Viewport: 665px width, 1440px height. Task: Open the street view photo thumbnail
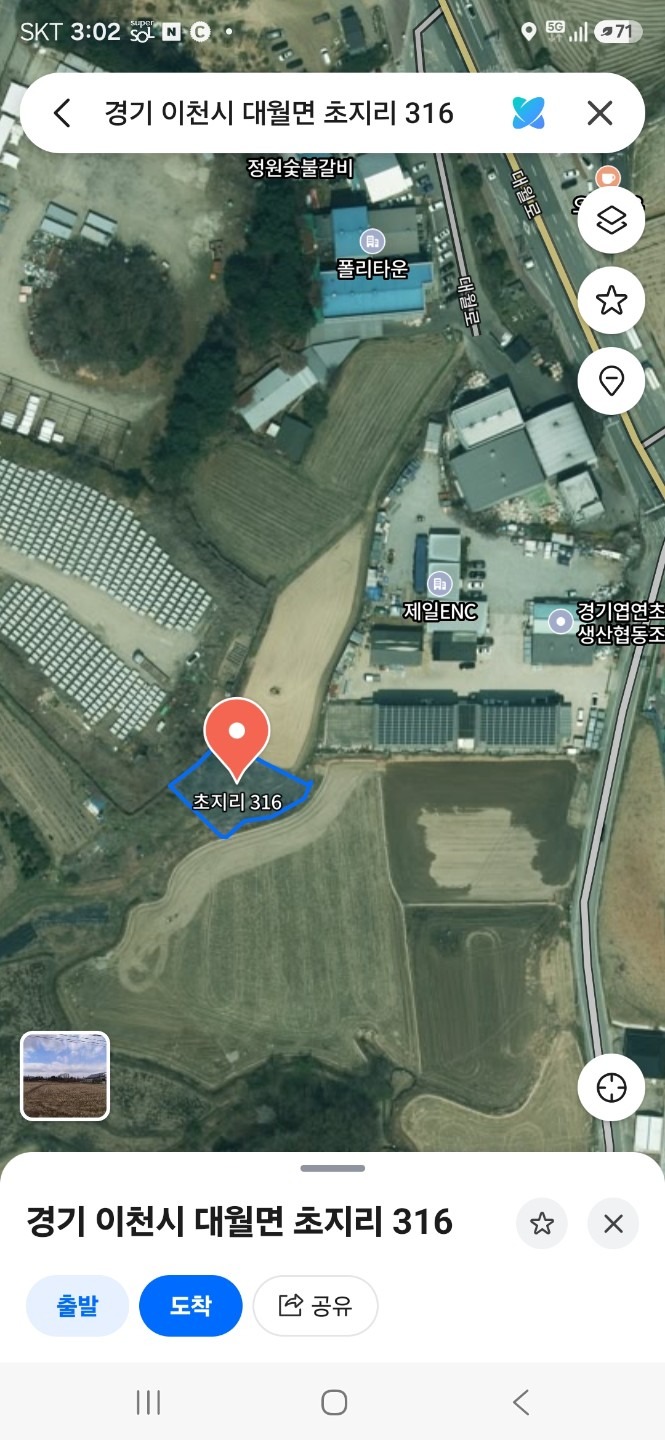pyautogui.click(x=65, y=1076)
